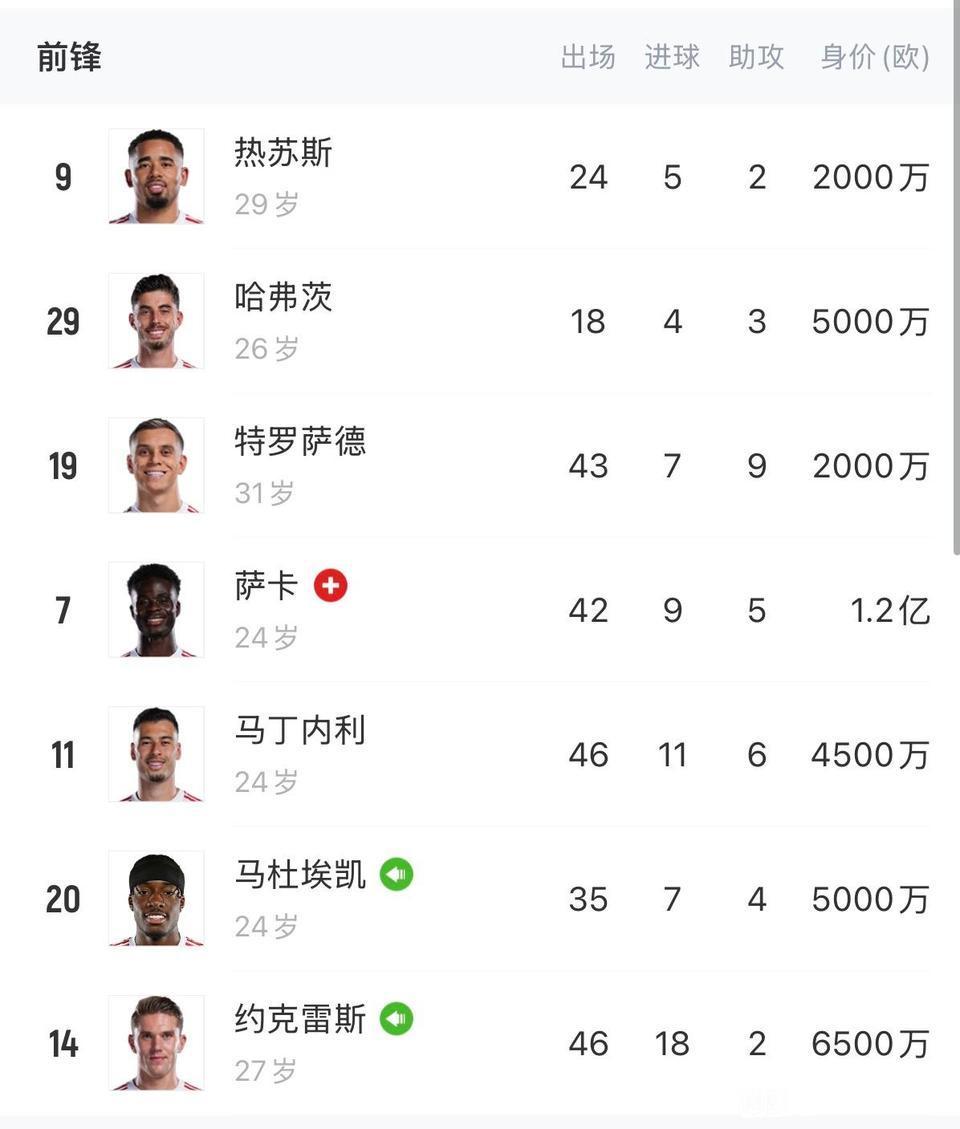Viewport: 960px width, 1129px height.
Task: Sort players by the 助攻 column
Action: (756, 57)
